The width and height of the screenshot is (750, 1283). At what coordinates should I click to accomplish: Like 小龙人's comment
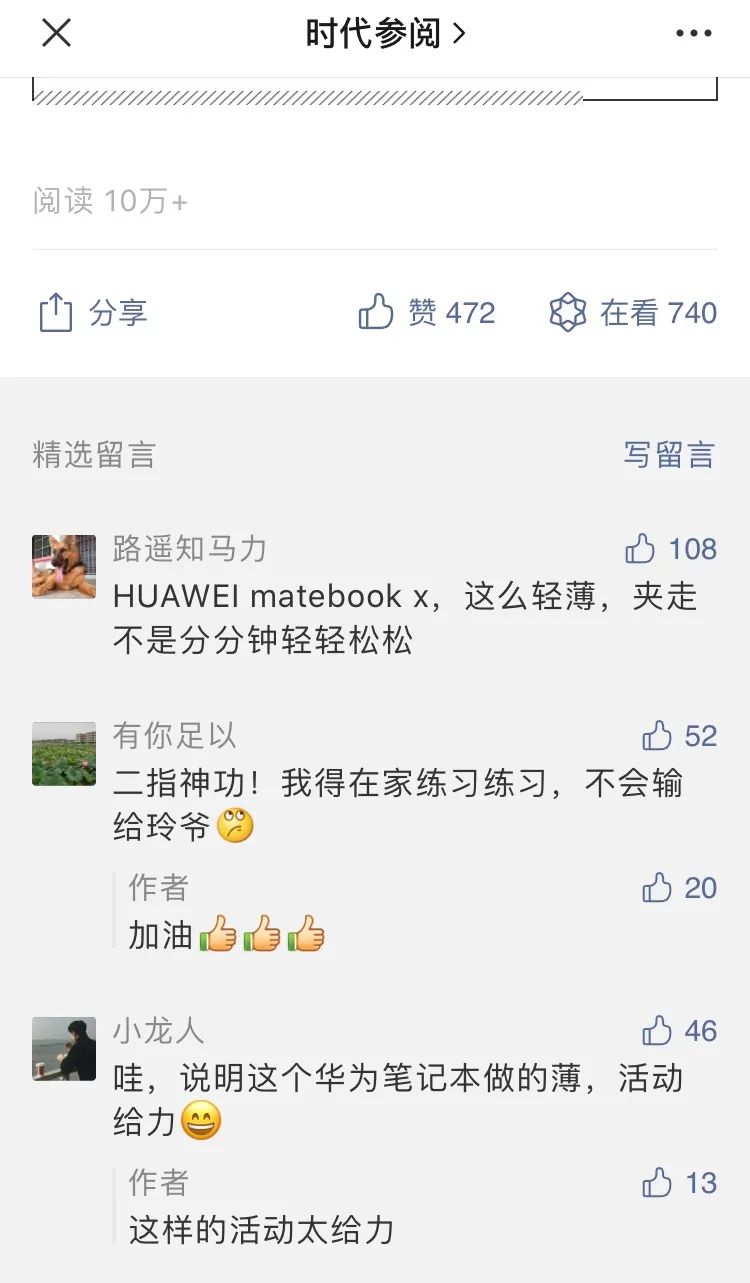[x=679, y=1031]
